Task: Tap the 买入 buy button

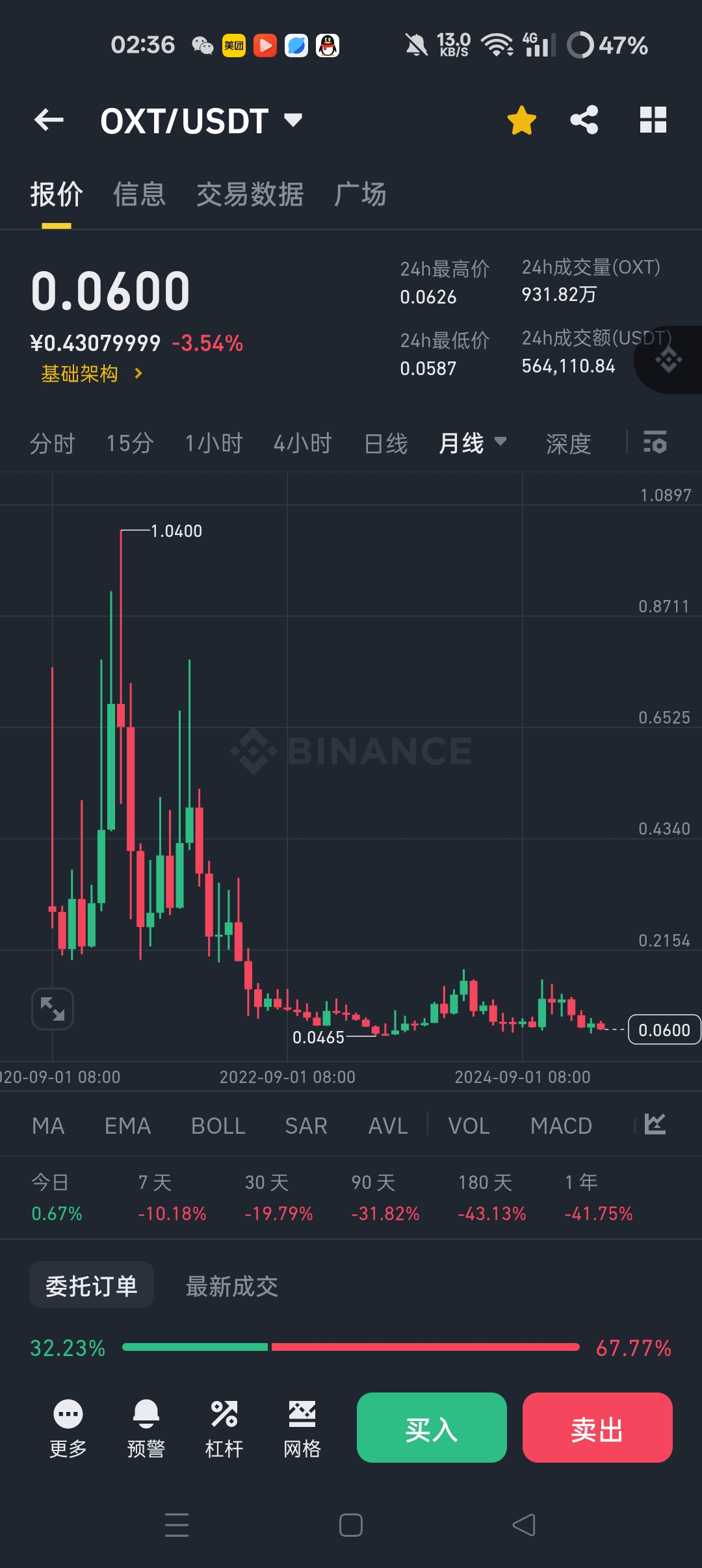Action: 432,1428
